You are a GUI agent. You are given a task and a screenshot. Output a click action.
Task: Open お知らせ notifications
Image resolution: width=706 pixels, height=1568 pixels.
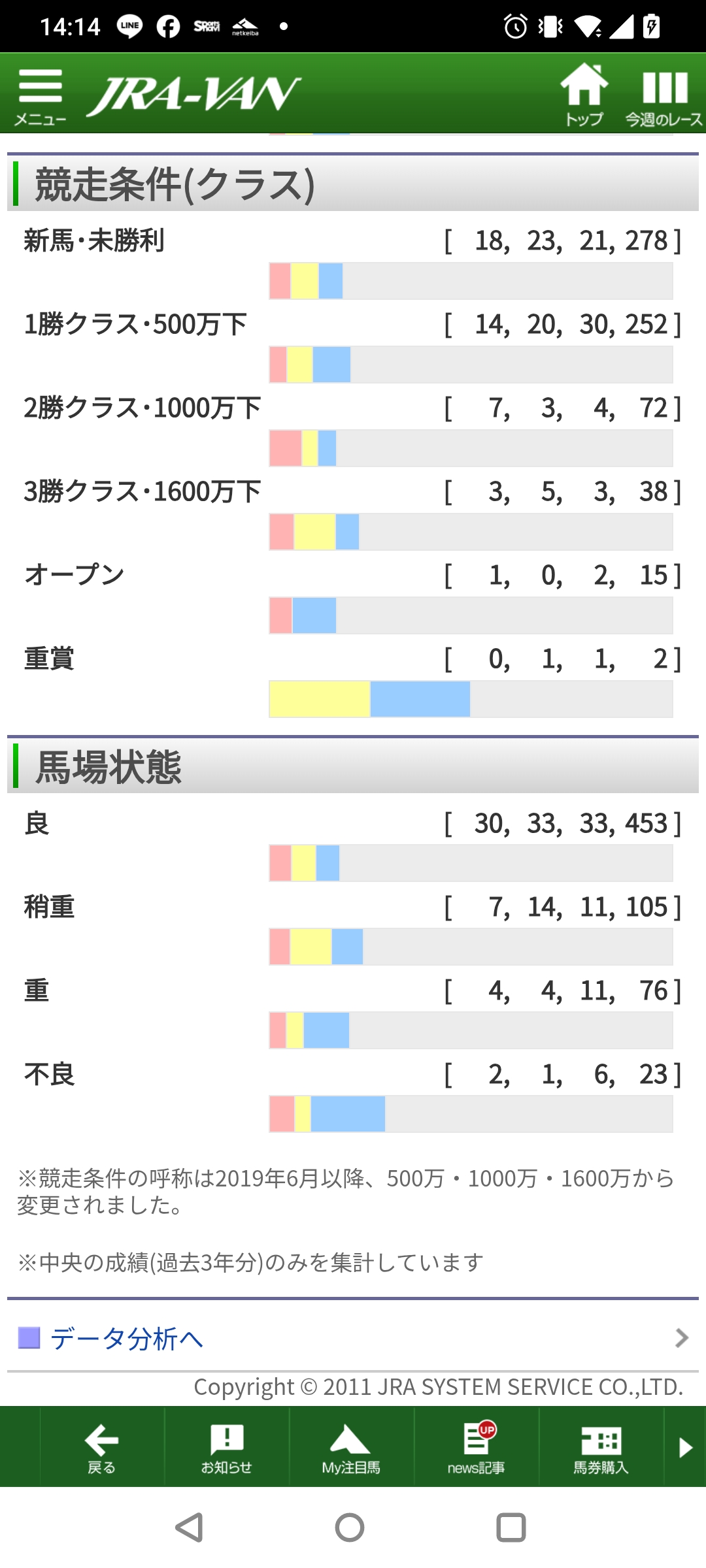(x=227, y=1447)
